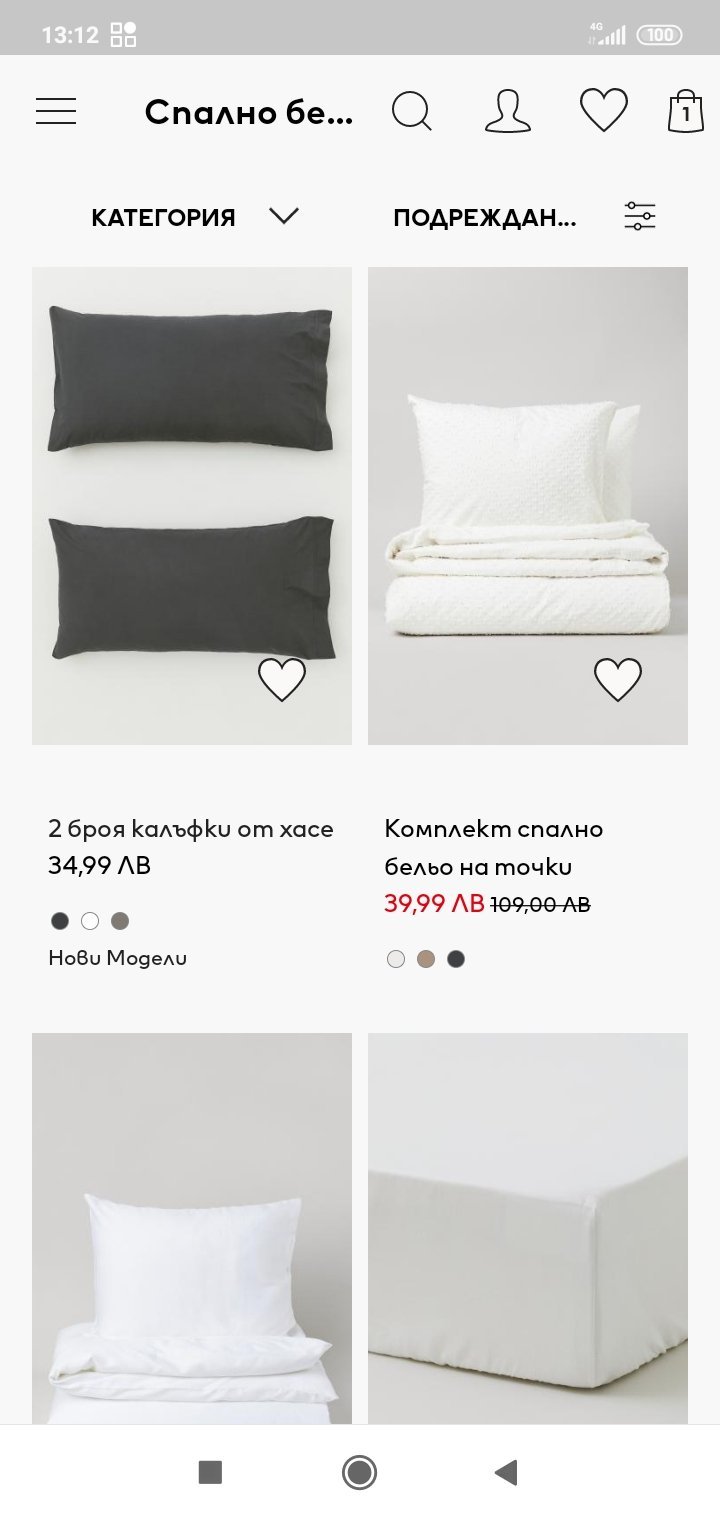720x1520 pixels.
Task: Choose dark swatch for Комплект спално бельо
Action: (456, 959)
